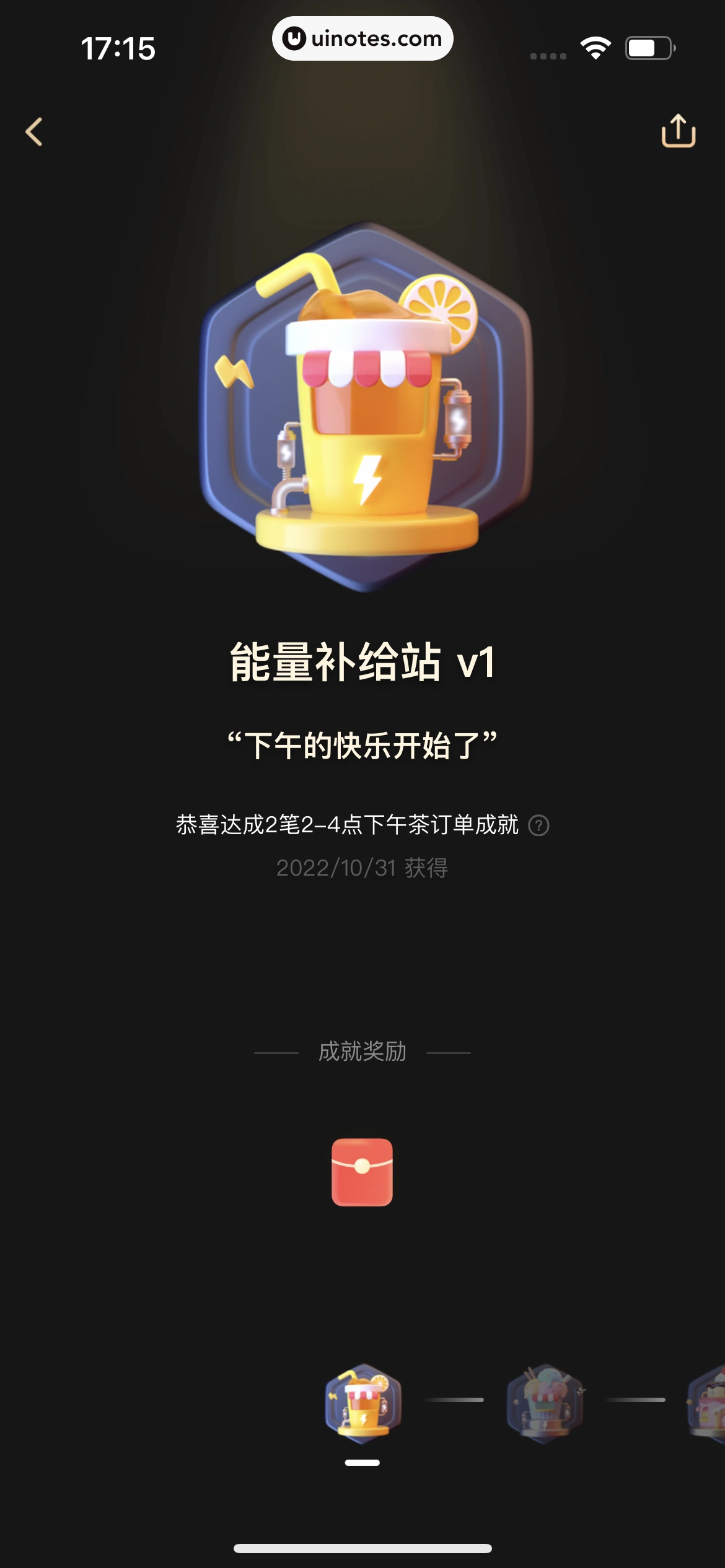Tap the 2022/10/31 获得 date label
This screenshot has height=1568, width=725.
pos(362,867)
